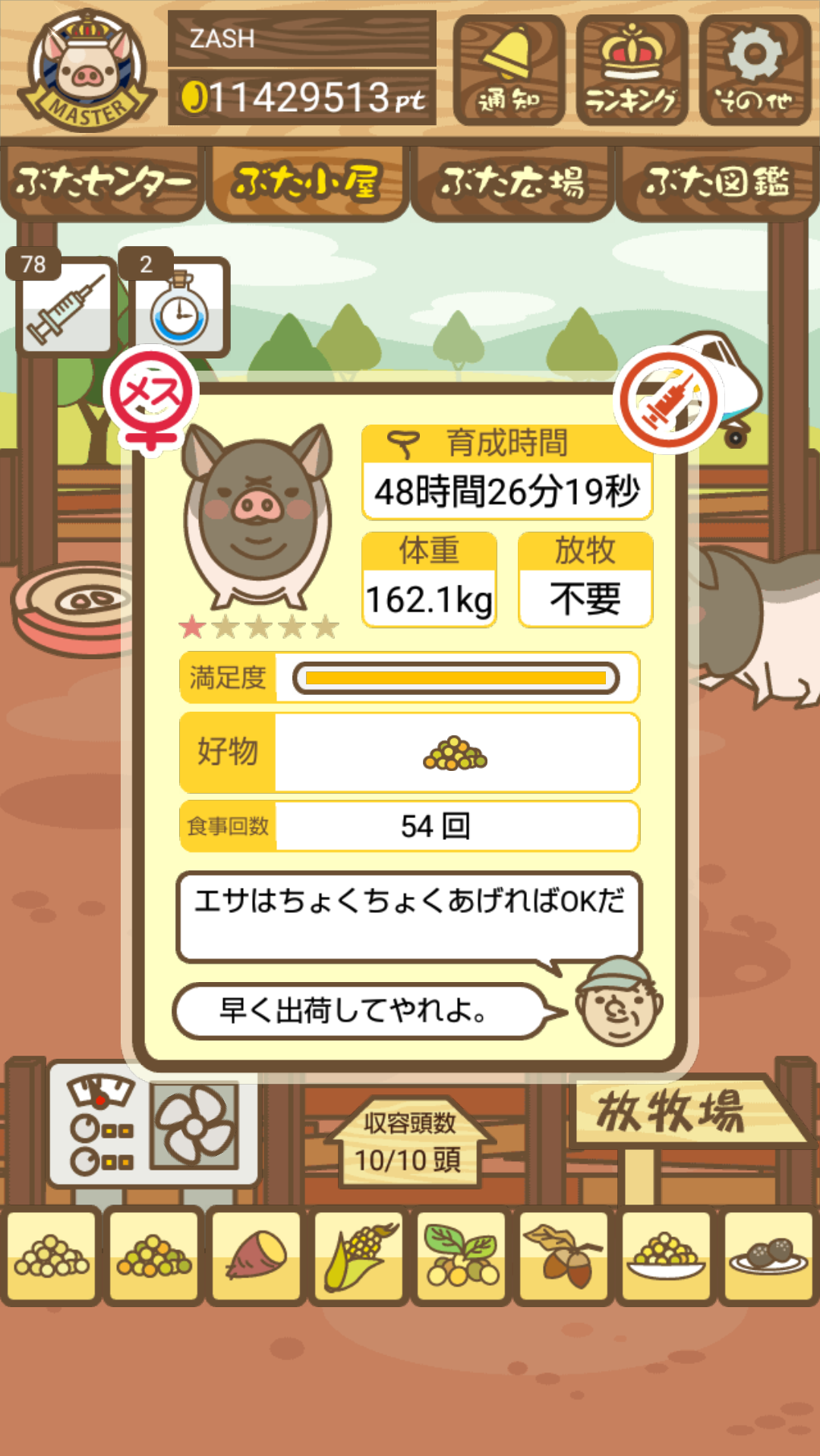Open the その他 settings gear
Screen dimensions: 820x1456
(x=755, y=70)
